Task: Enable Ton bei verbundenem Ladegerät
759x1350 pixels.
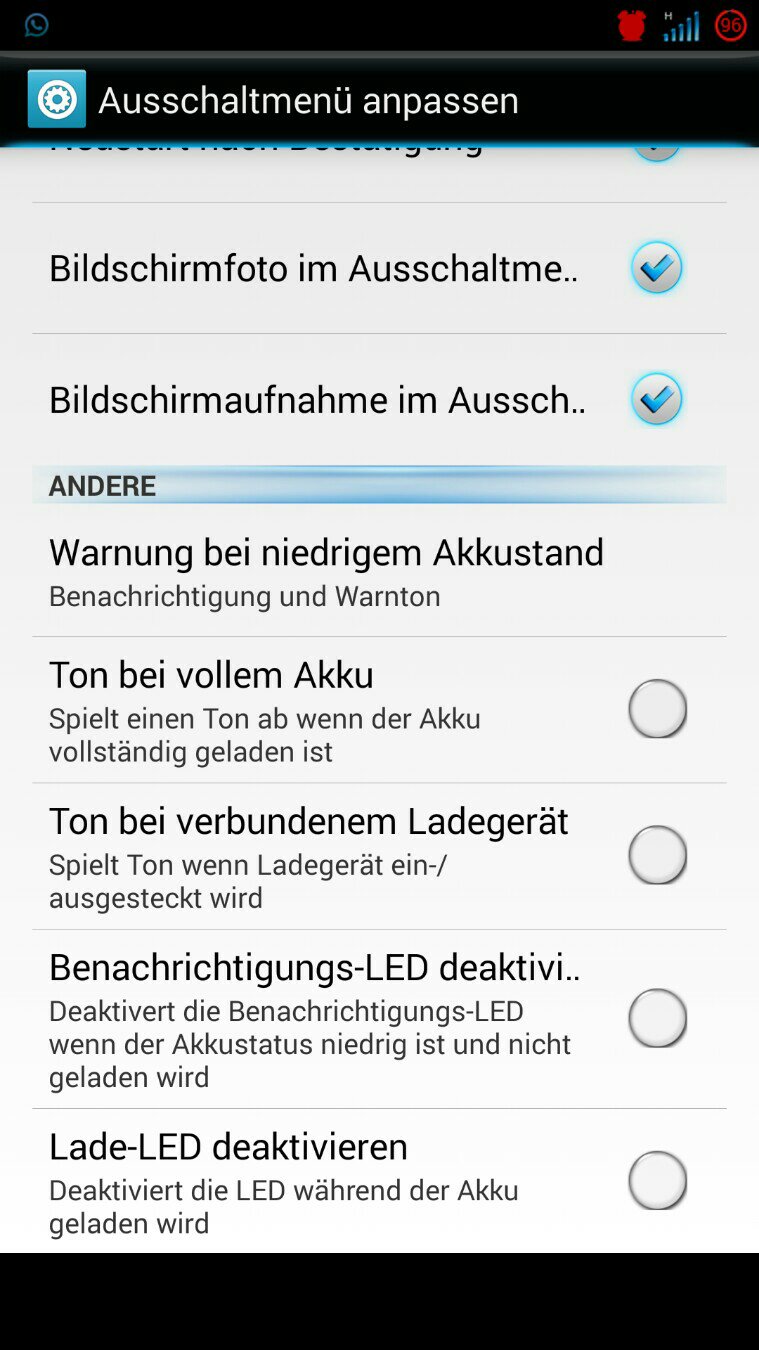Action: coord(657,855)
